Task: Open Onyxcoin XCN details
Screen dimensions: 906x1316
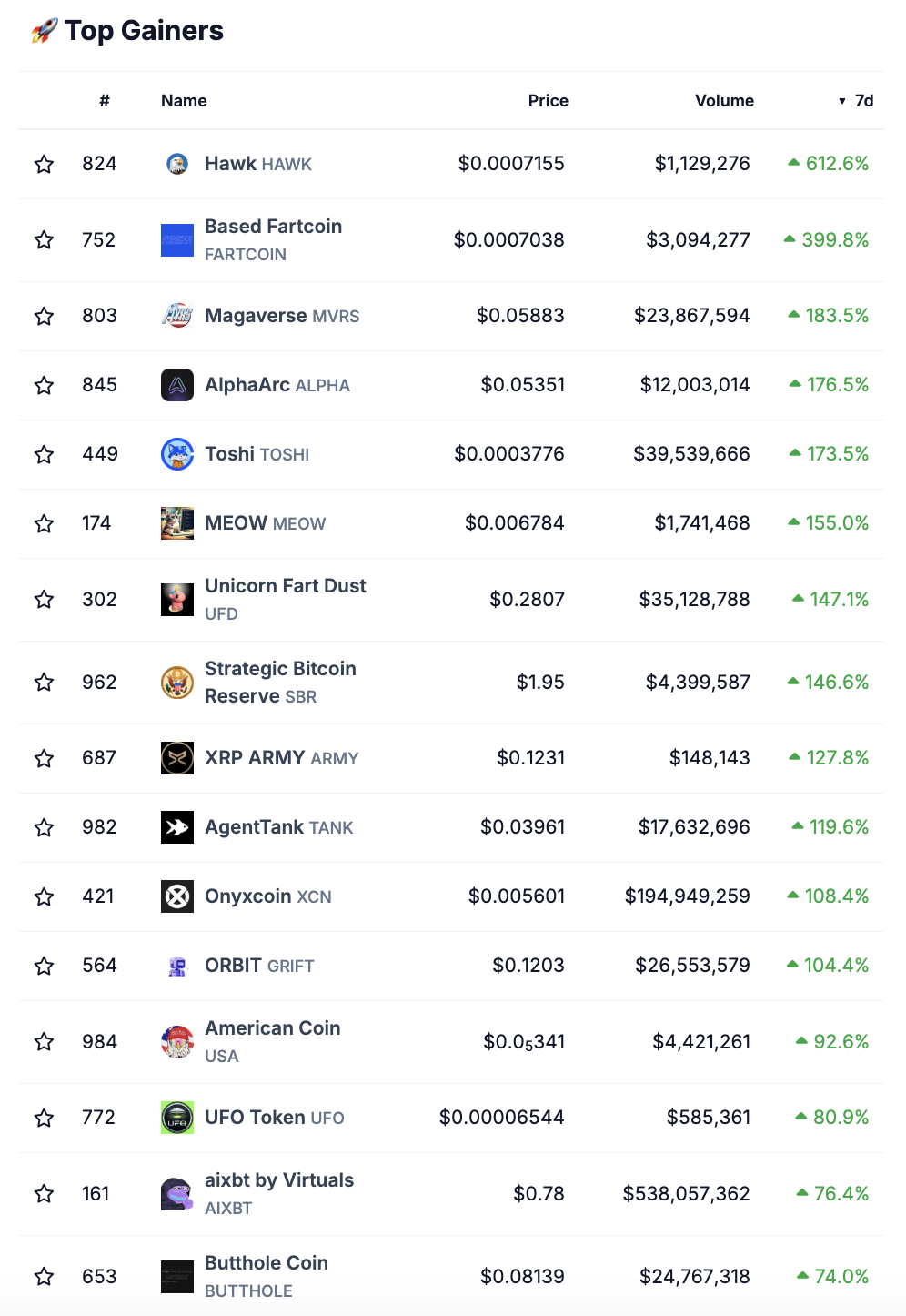Action: (267, 896)
